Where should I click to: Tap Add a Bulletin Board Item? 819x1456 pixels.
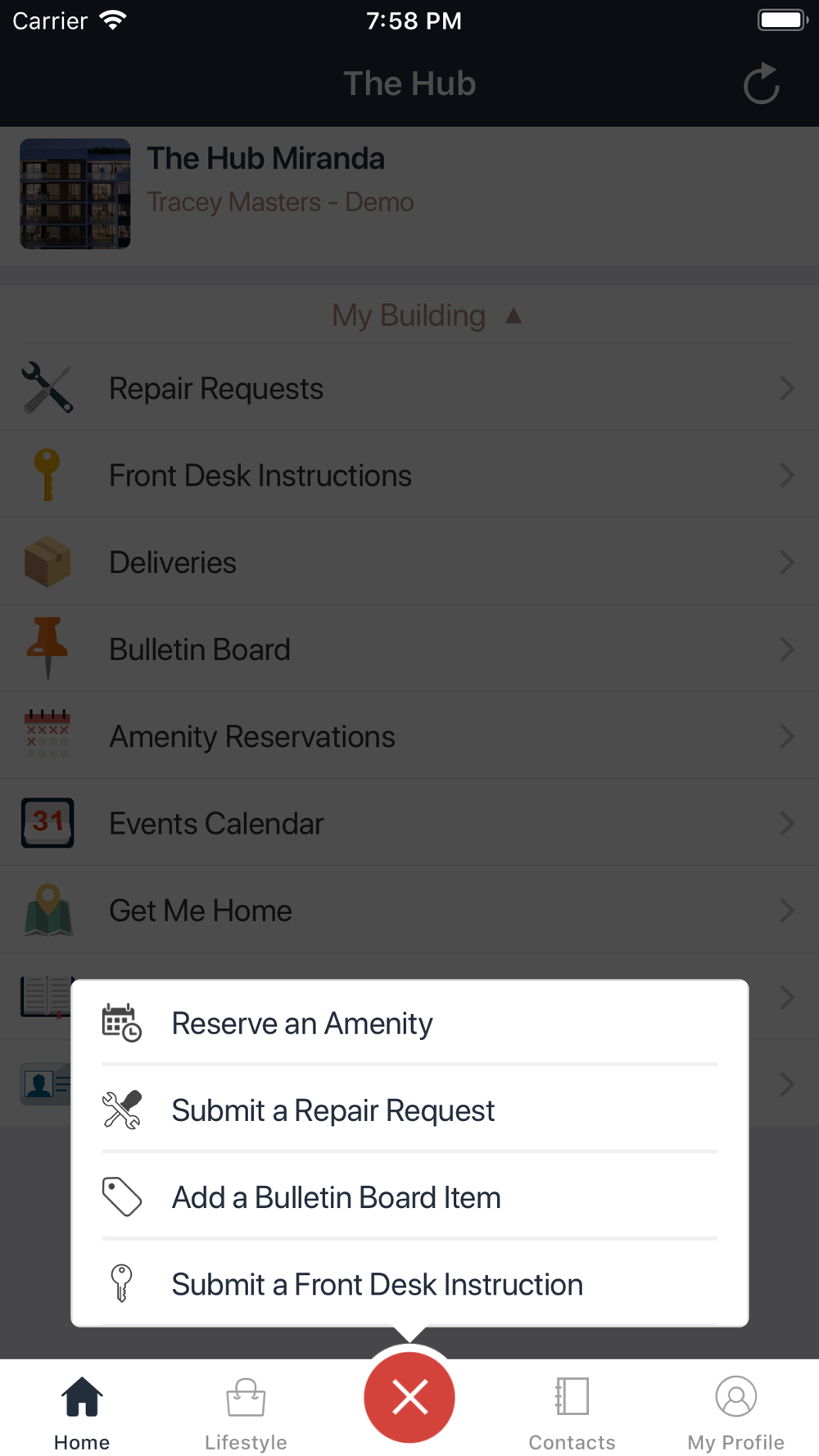(409, 1197)
